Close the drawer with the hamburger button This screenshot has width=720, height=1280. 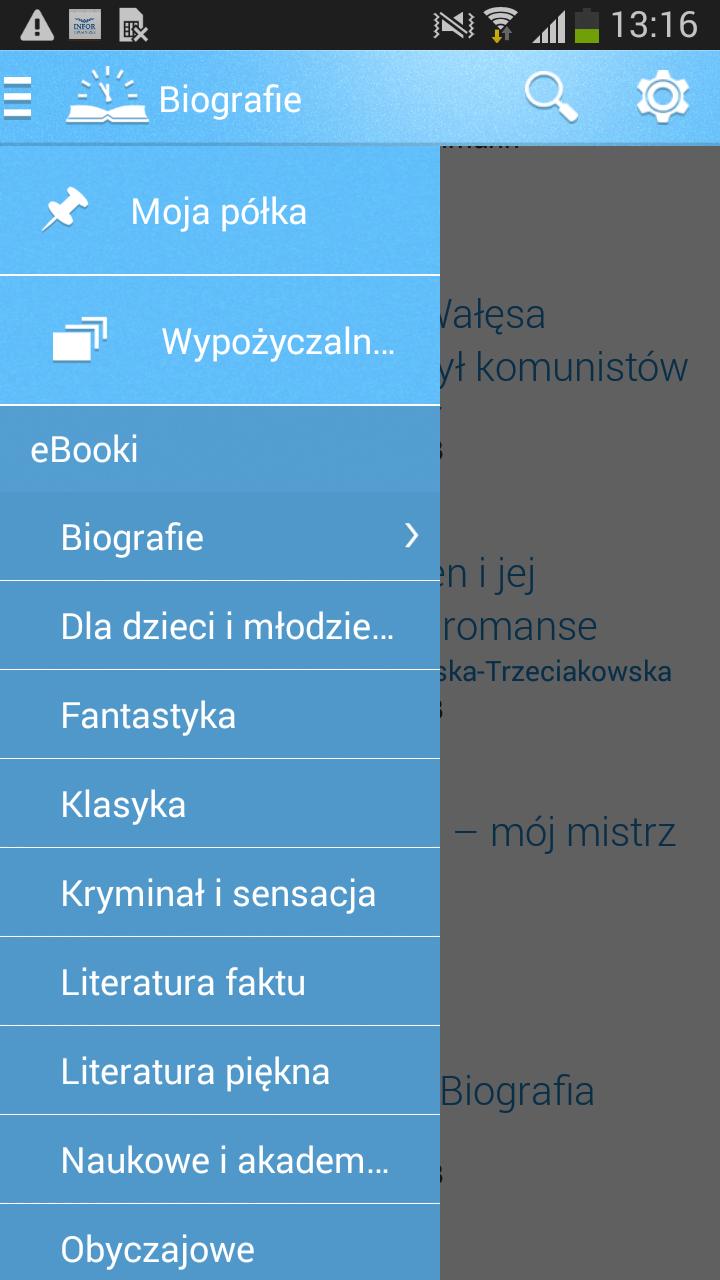pos(18,98)
